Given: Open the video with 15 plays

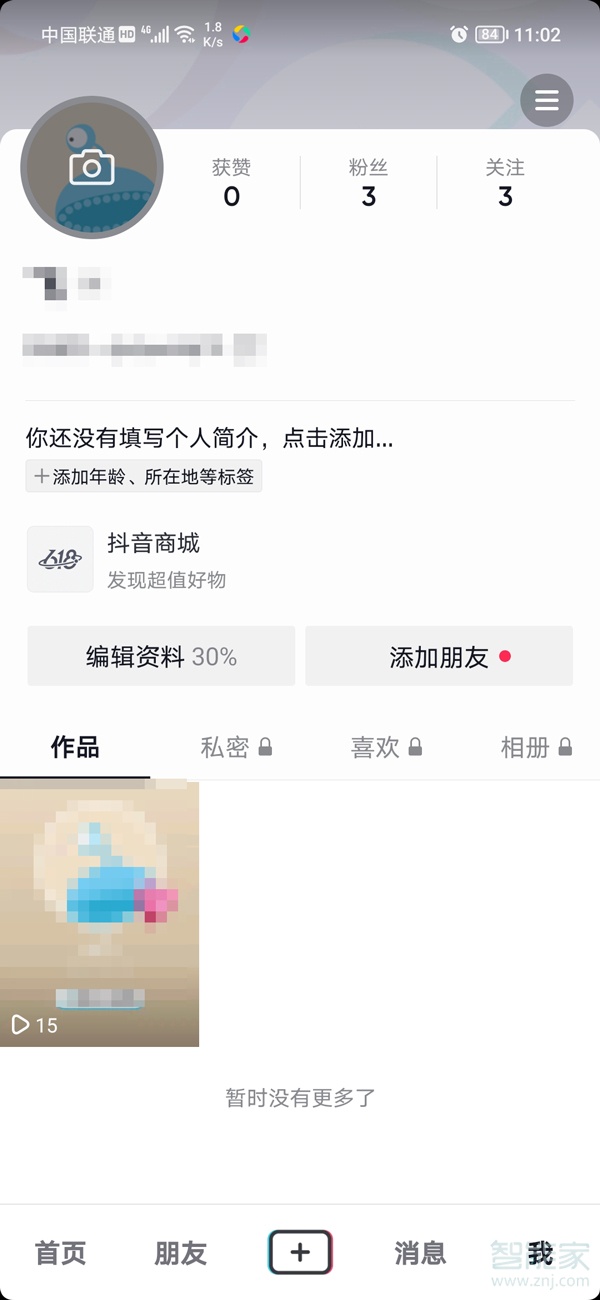Looking at the screenshot, I should [x=99, y=913].
